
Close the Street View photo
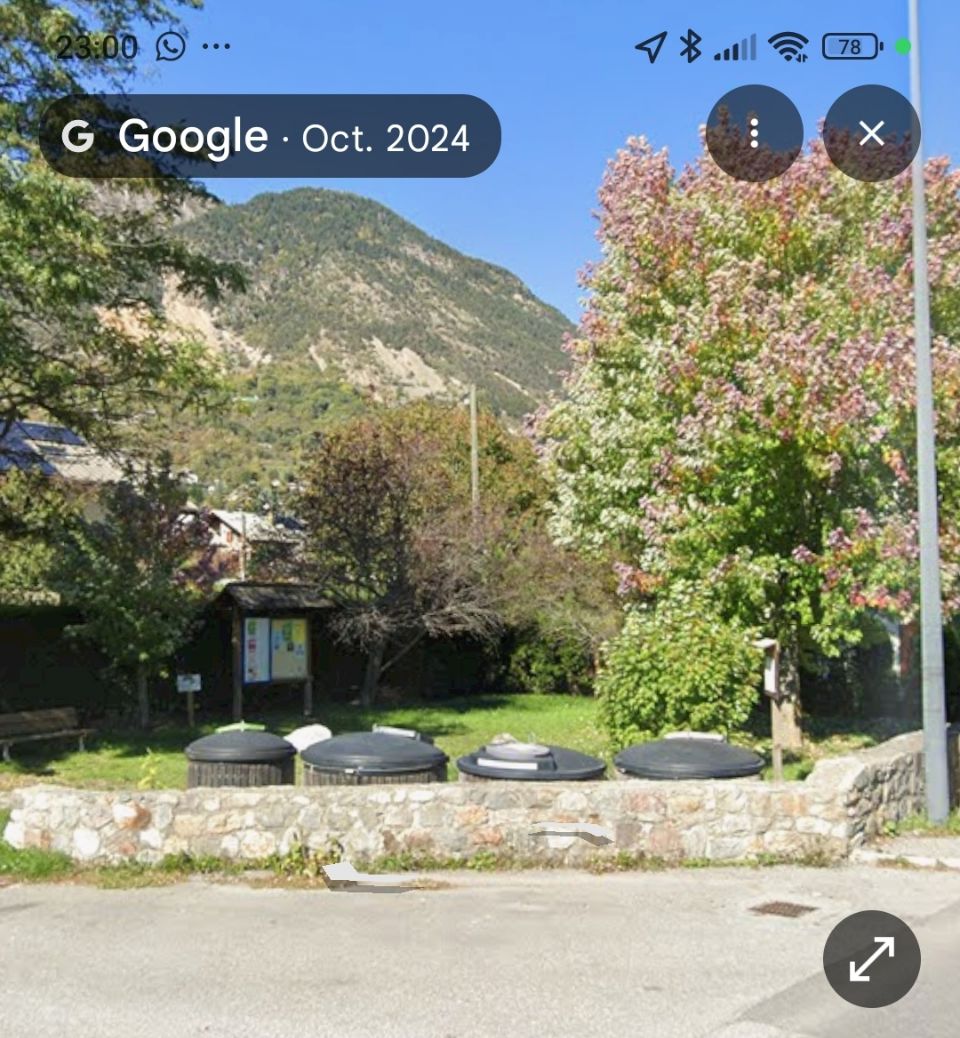(871, 133)
